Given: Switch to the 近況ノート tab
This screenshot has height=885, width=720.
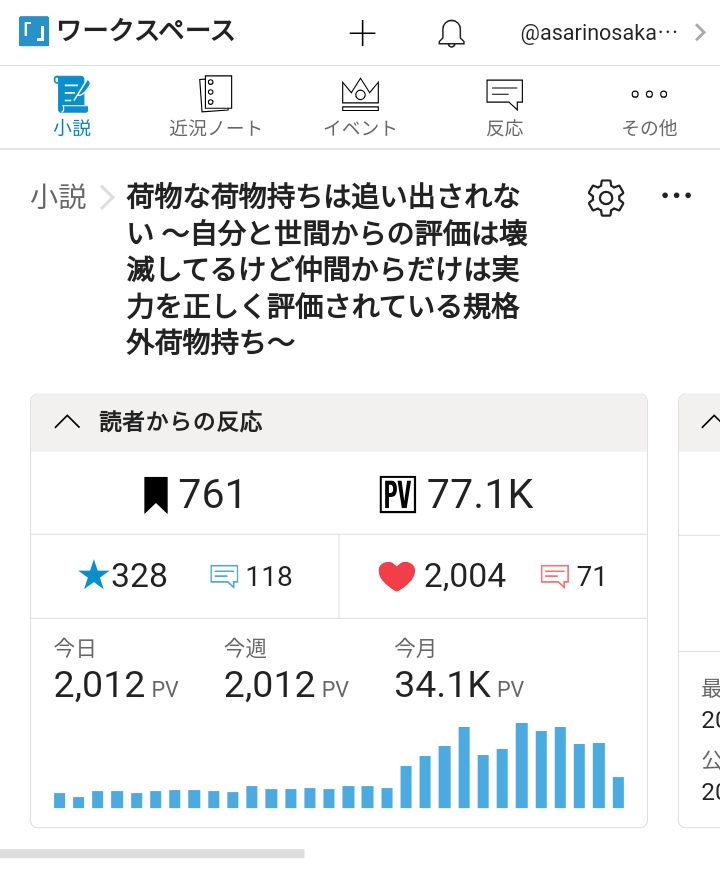Looking at the screenshot, I should pyautogui.click(x=216, y=107).
